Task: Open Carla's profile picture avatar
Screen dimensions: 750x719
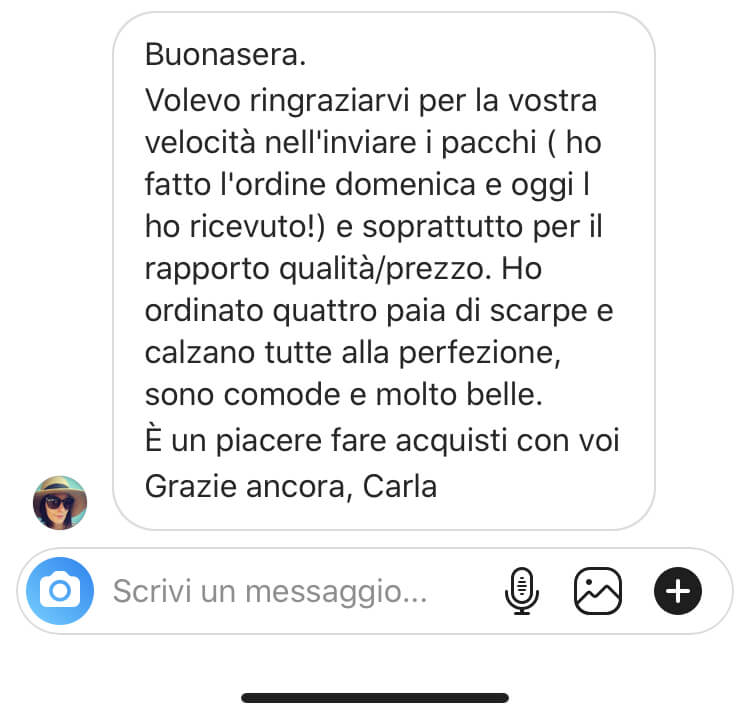Action: tap(60, 502)
